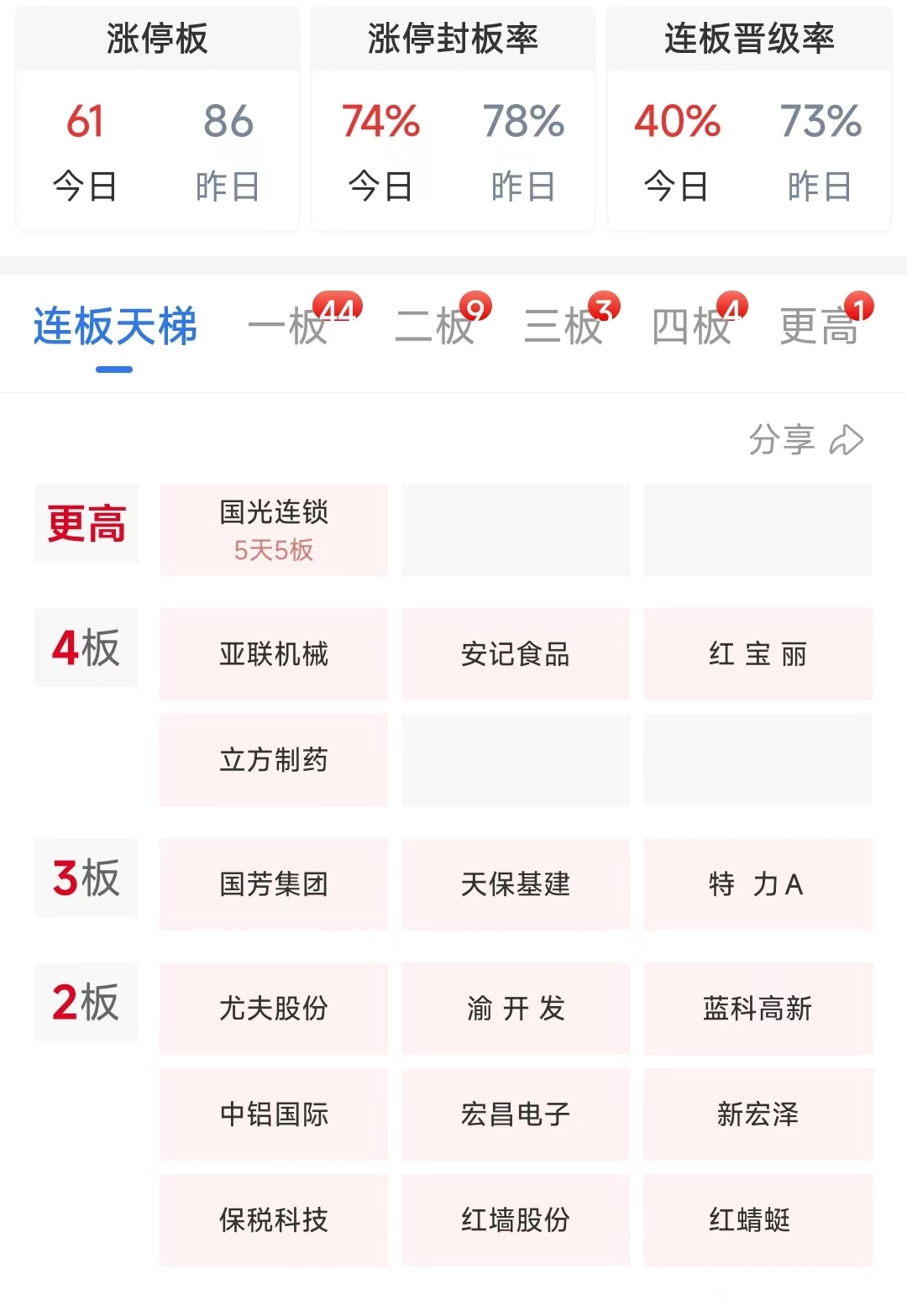Switch to the 更高 tab
Screen dimensions: 907x1316
[x=820, y=328]
